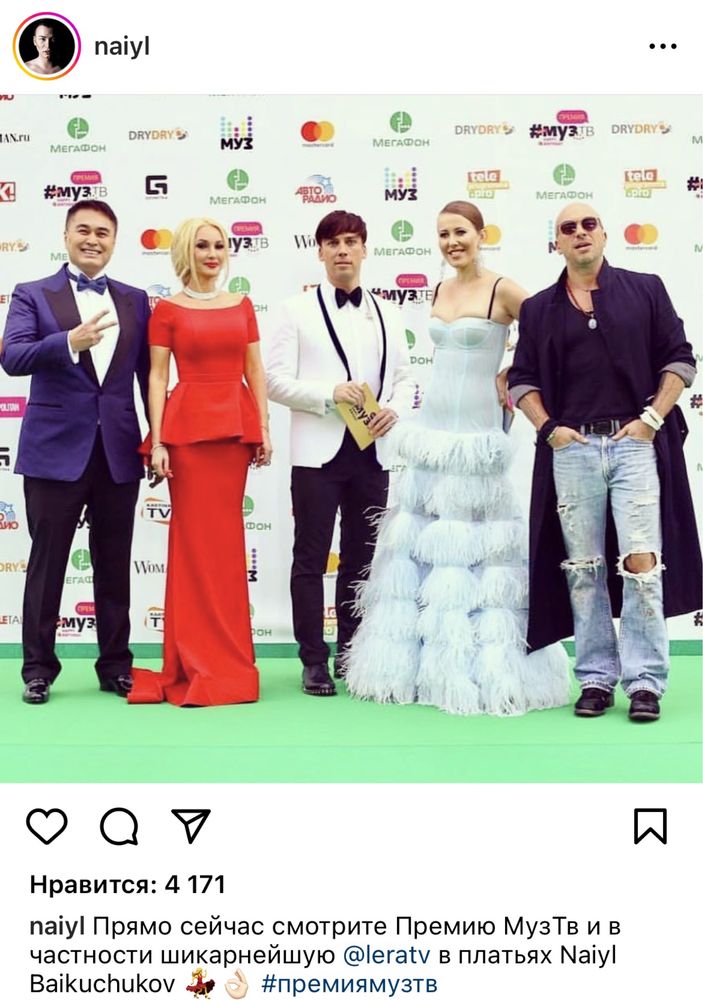Open the @leratv mention in caption
The height and width of the screenshot is (1000, 703).
click(x=386, y=955)
